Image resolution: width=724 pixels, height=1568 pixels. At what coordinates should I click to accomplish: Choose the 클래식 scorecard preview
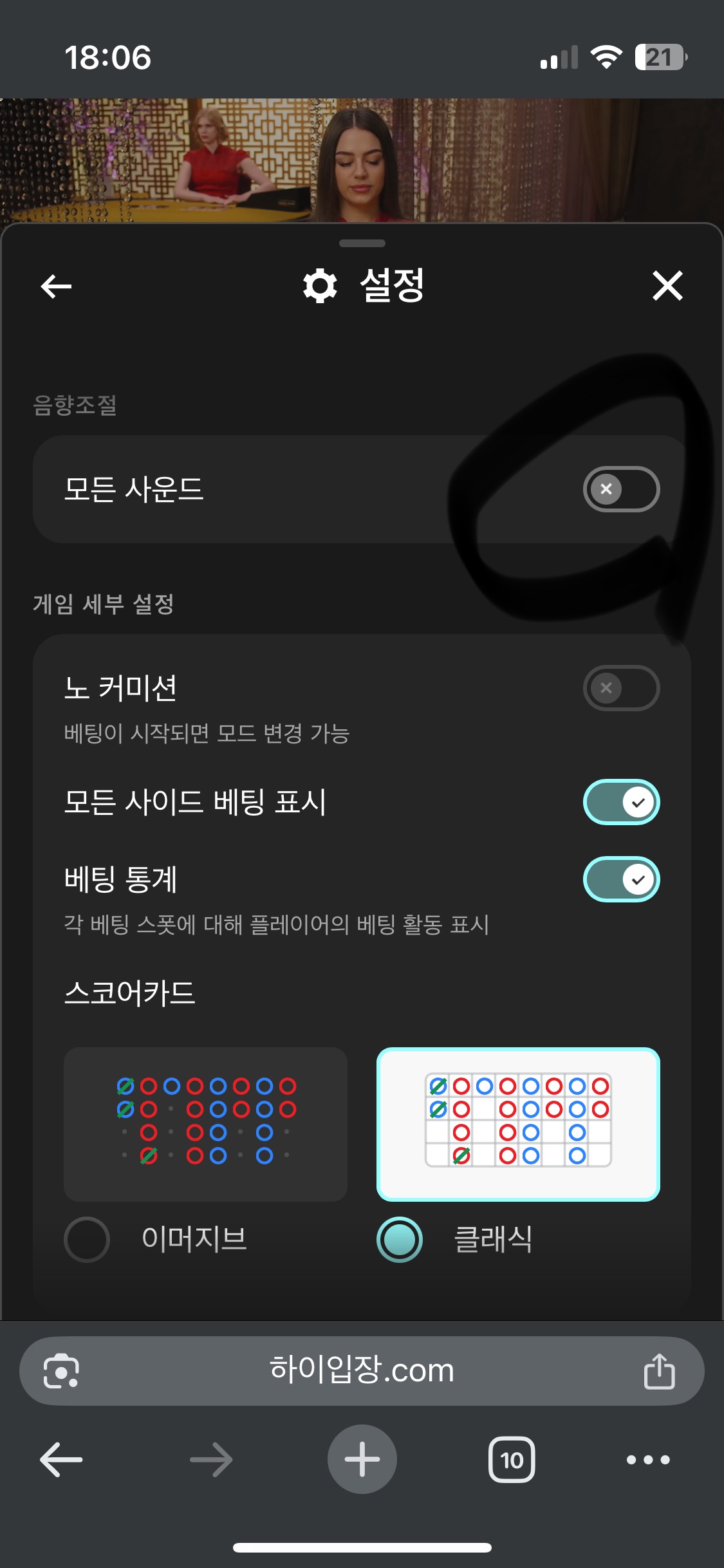click(x=518, y=1124)
